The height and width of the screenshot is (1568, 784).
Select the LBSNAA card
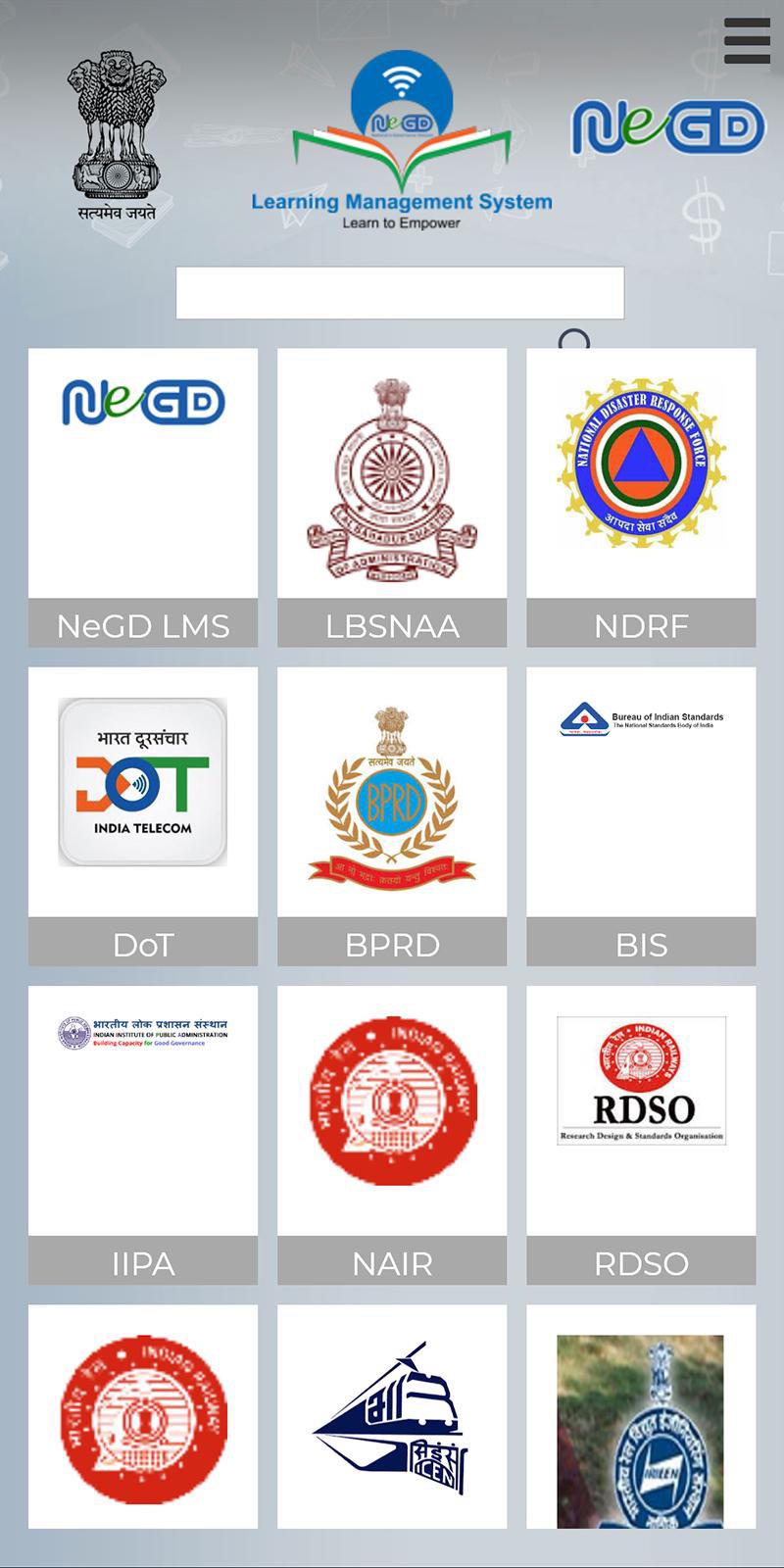(x=392, y=498)
